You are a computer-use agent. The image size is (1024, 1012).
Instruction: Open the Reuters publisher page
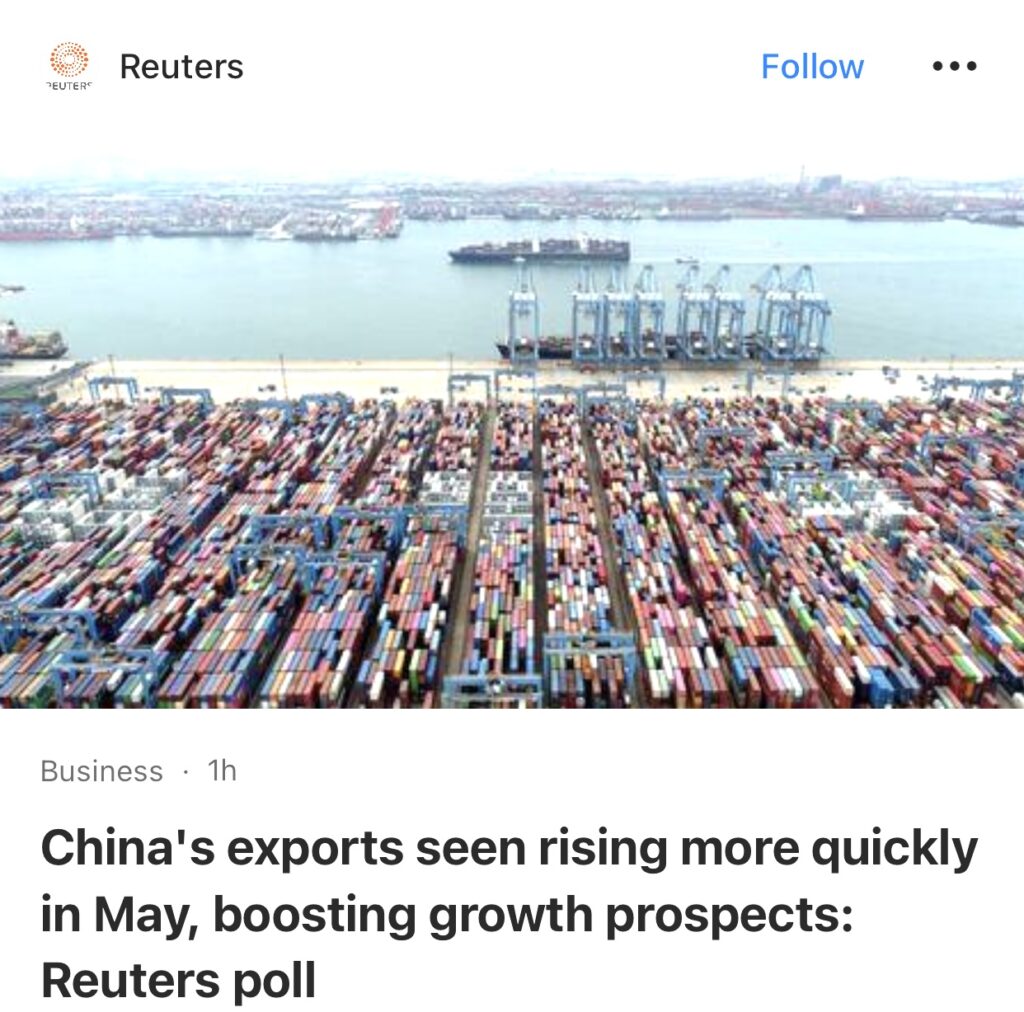pyautogui.click(x=181, y=67)
